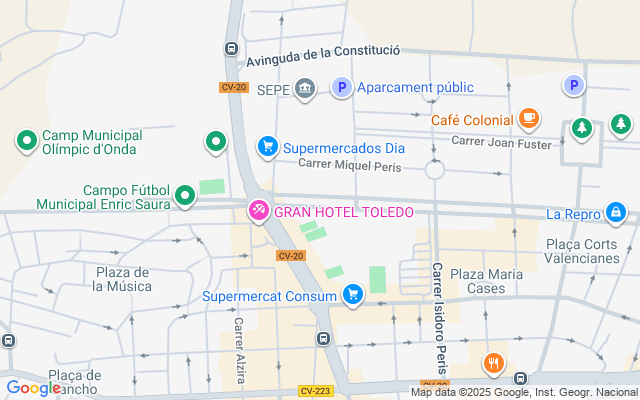Tap the Camp Municipal Olímpic d'Onda pin
The height and width of the screenshot is (400, 640).
pos(26,142)
